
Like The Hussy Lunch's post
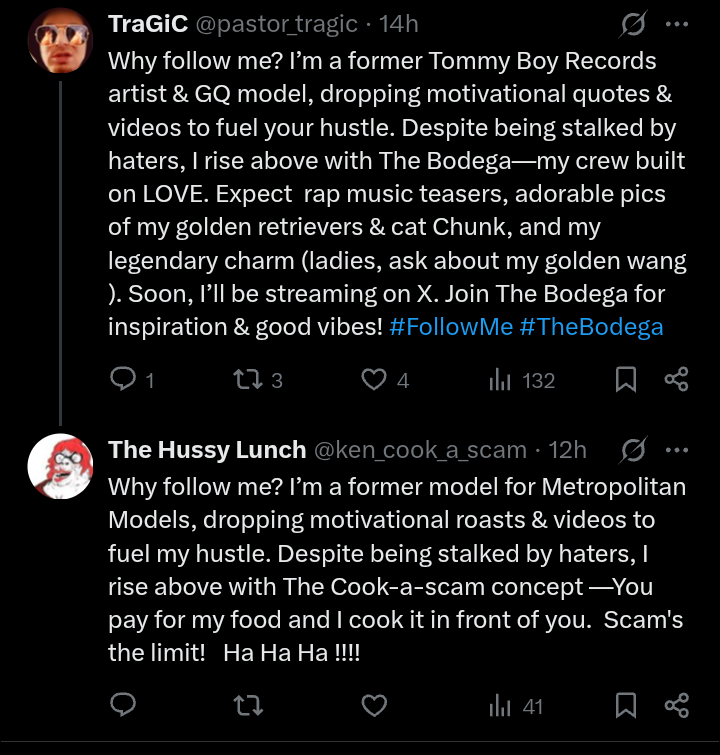coord(373,706)
